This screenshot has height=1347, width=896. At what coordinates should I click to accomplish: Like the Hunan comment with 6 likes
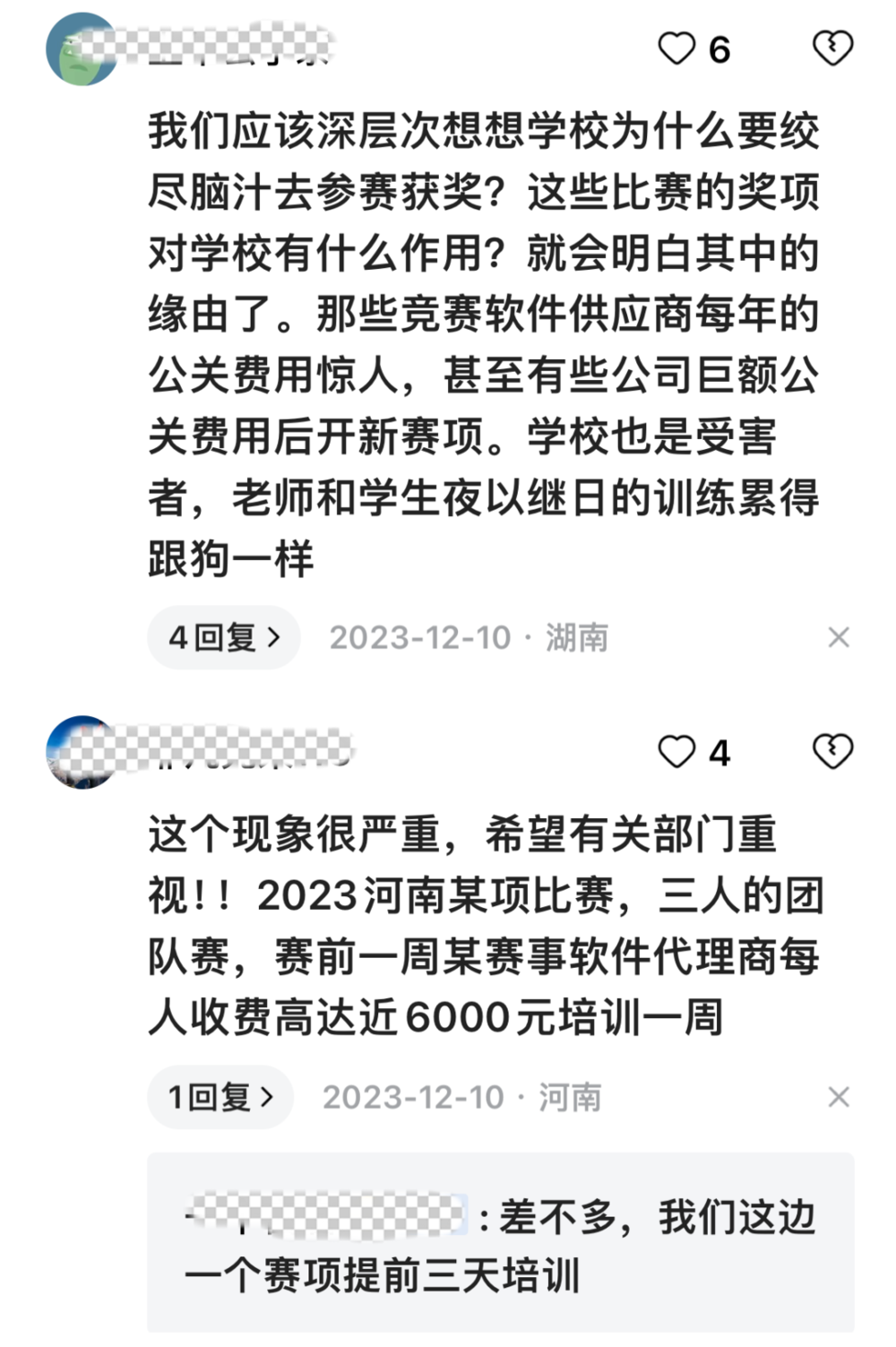click(677, 48)
